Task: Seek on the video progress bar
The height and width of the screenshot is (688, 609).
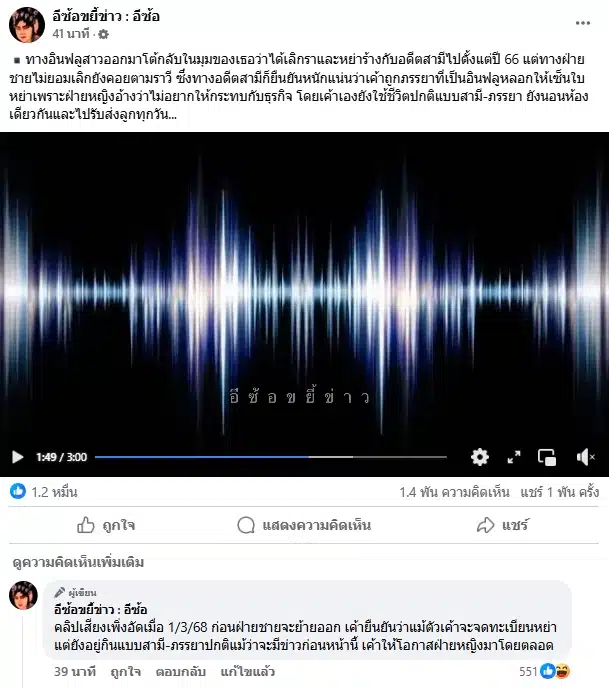Action: (270, 457)
